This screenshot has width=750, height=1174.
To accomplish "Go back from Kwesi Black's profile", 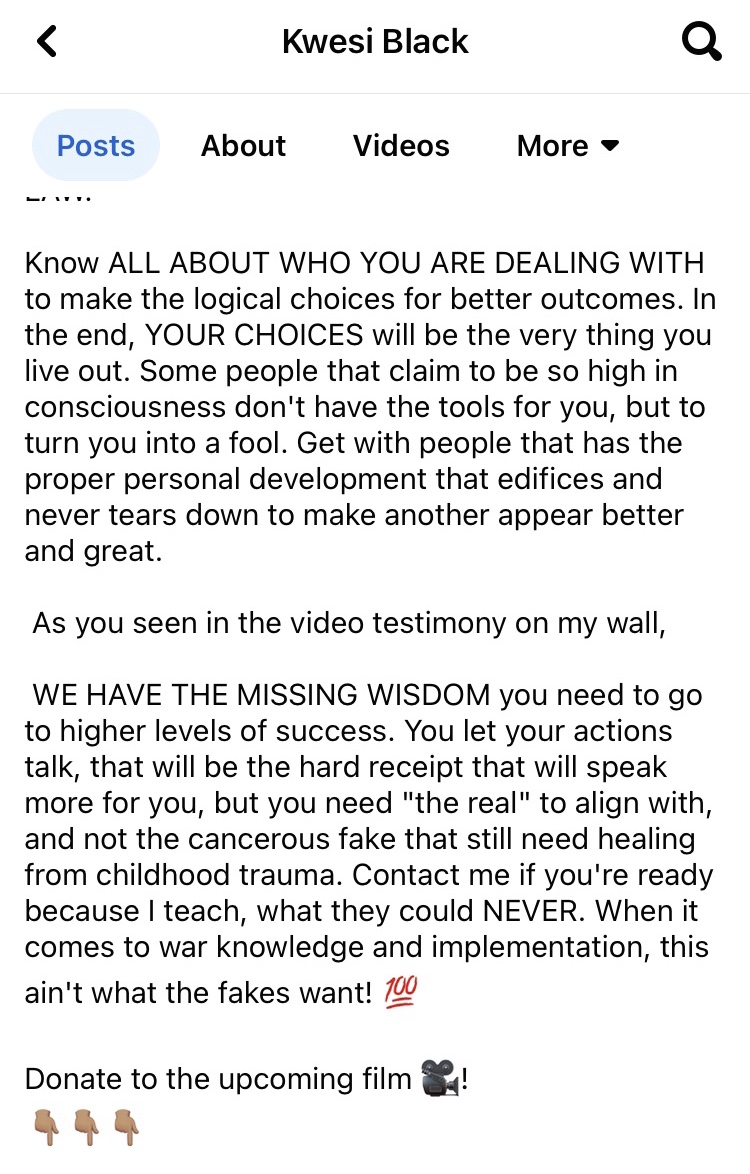I will tap(47, 42).
